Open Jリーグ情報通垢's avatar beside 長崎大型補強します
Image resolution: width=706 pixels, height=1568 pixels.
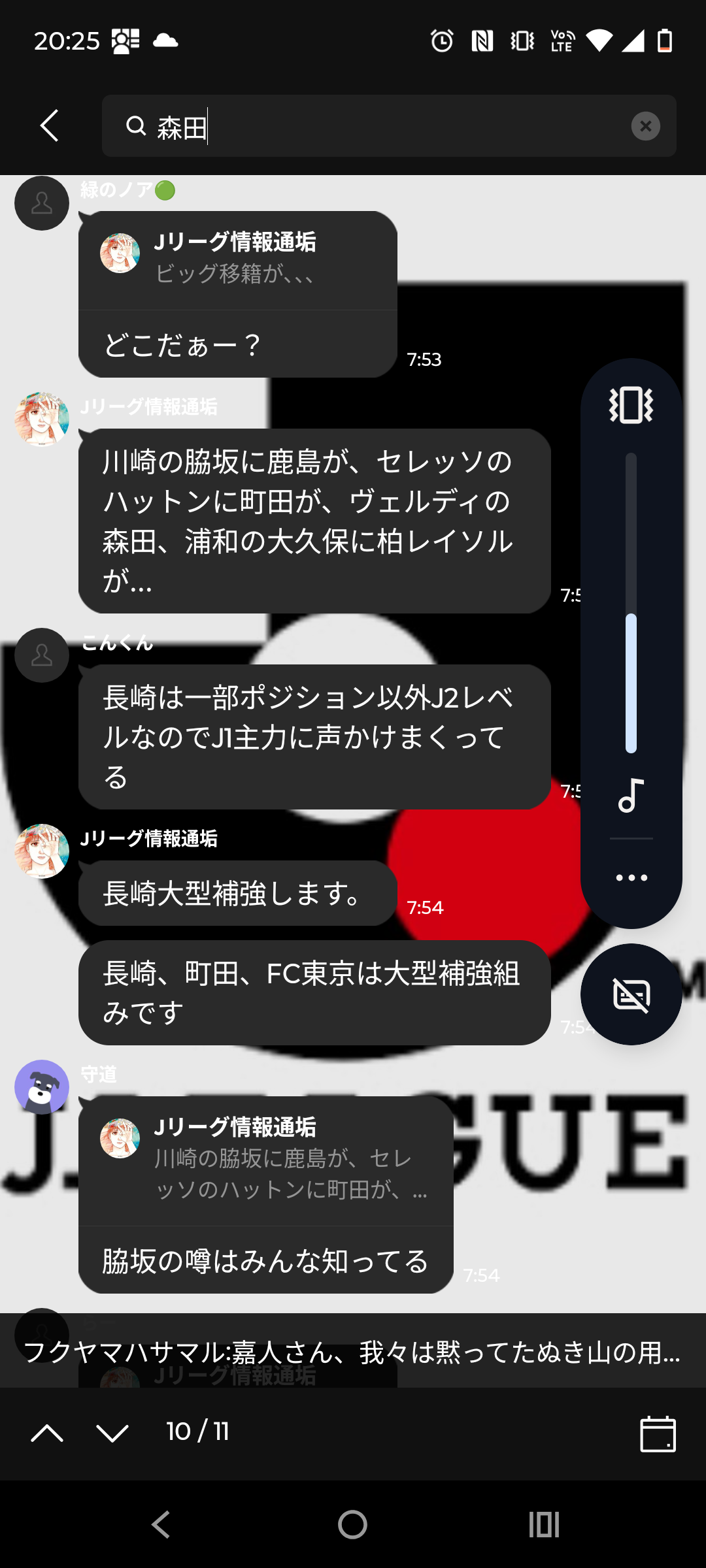click(42, 851)
